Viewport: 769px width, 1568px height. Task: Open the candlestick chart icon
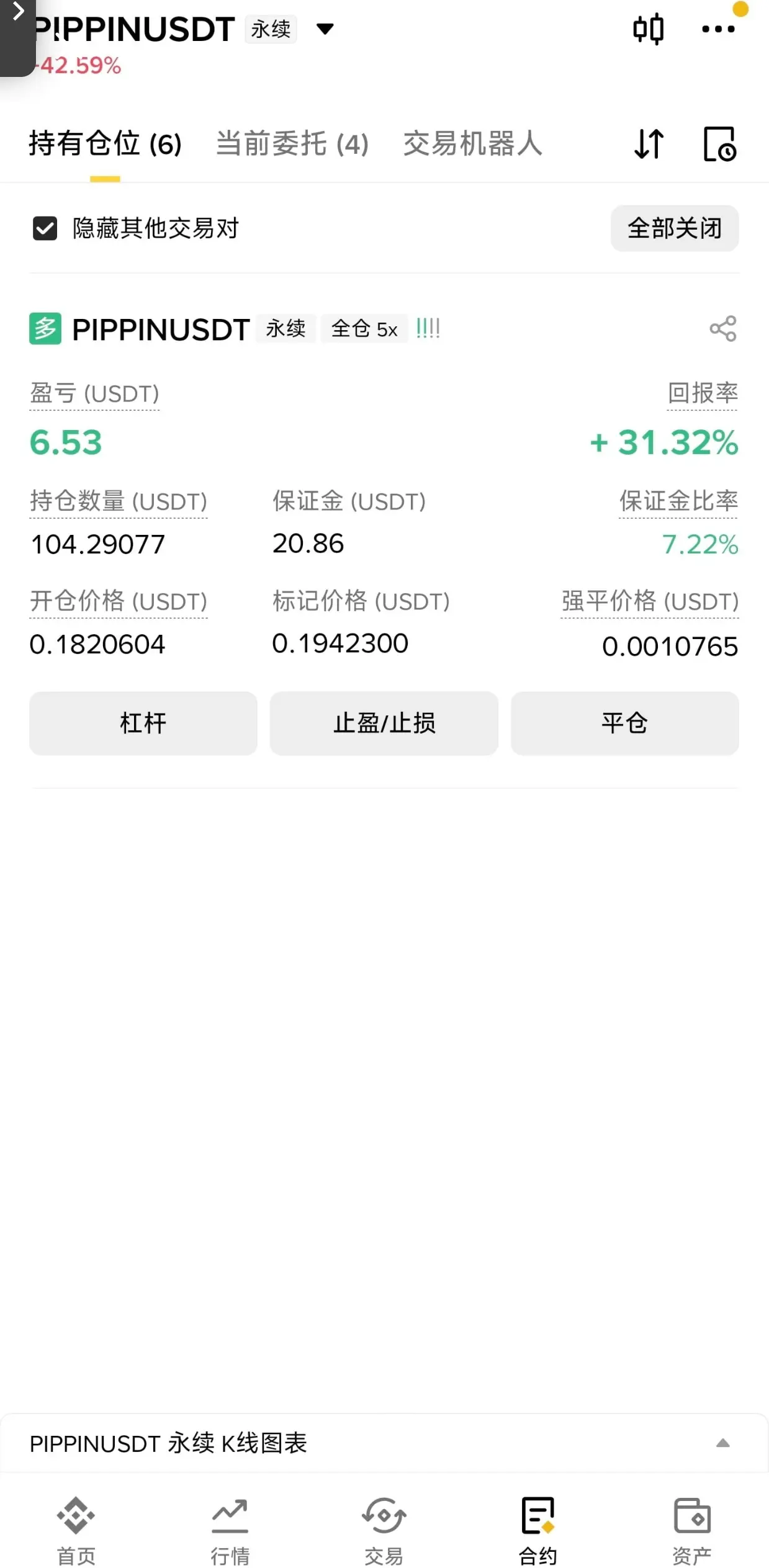click(x=648, y=29)
